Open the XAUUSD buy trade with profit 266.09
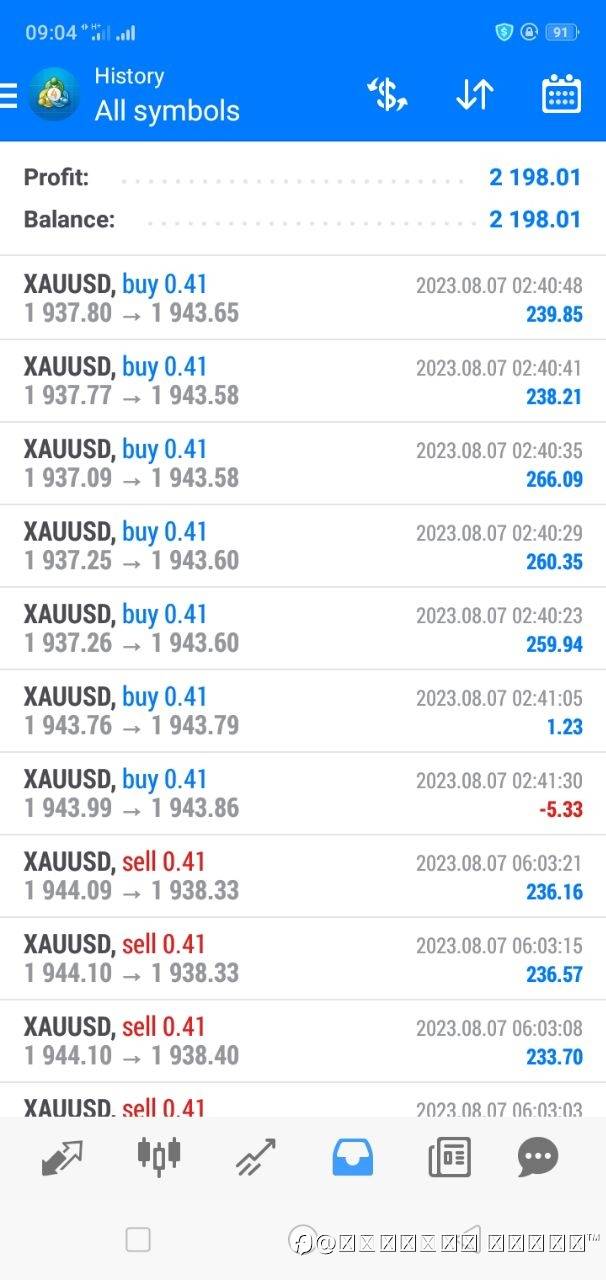This screenshot has width=606, height=1280. pos(303,463)
